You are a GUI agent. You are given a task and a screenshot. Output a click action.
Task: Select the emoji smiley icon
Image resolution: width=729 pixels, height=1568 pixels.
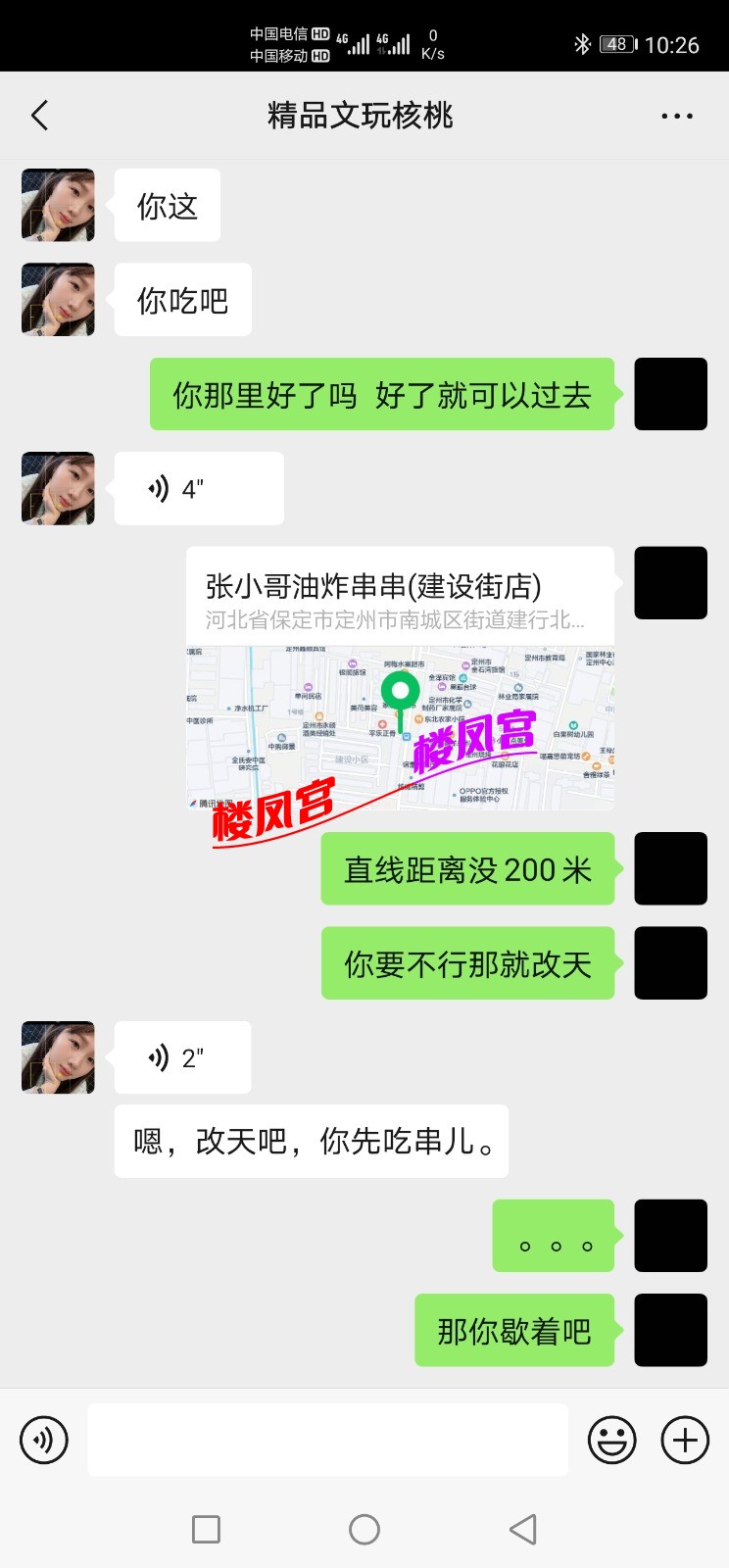[x=612, y=1440]
